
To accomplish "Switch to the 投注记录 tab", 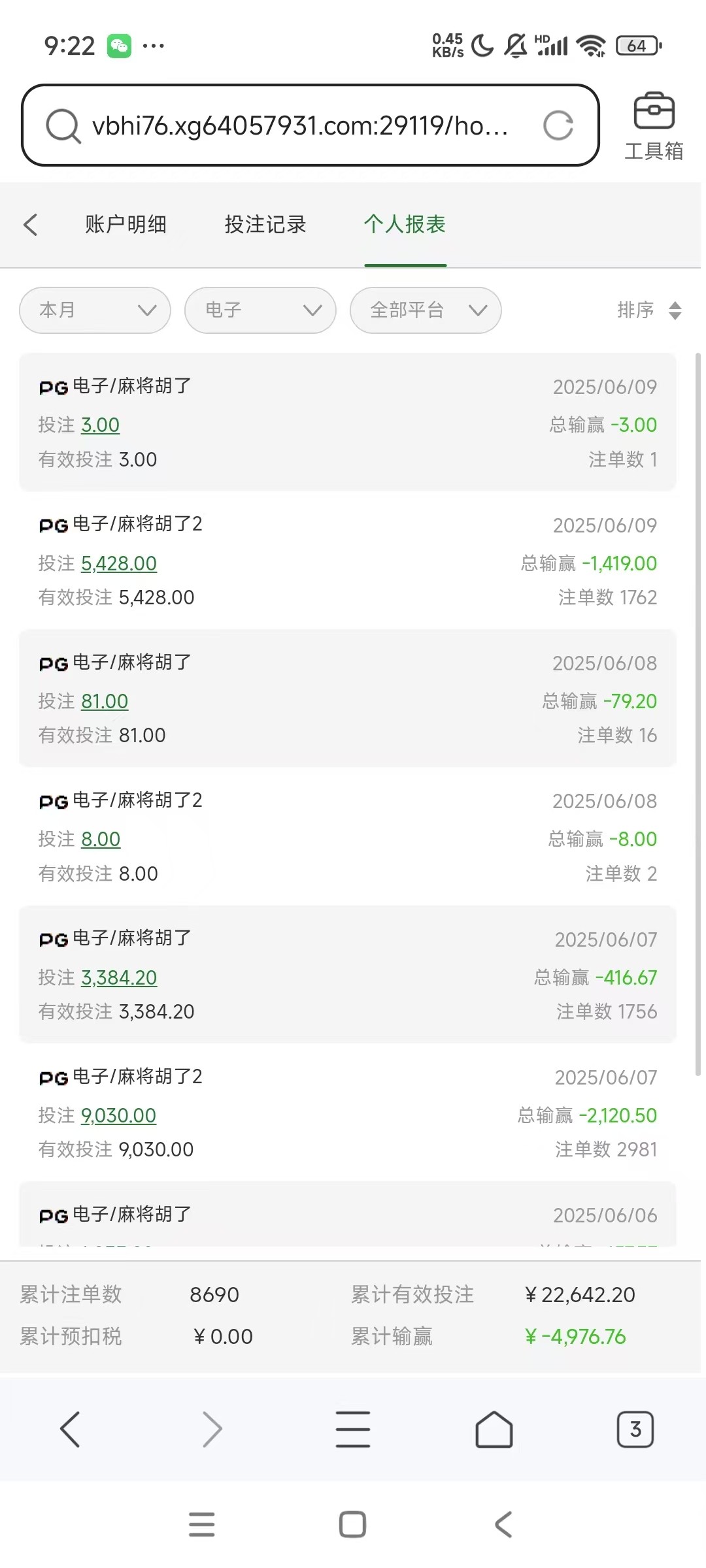I will [x=265, y=224].
